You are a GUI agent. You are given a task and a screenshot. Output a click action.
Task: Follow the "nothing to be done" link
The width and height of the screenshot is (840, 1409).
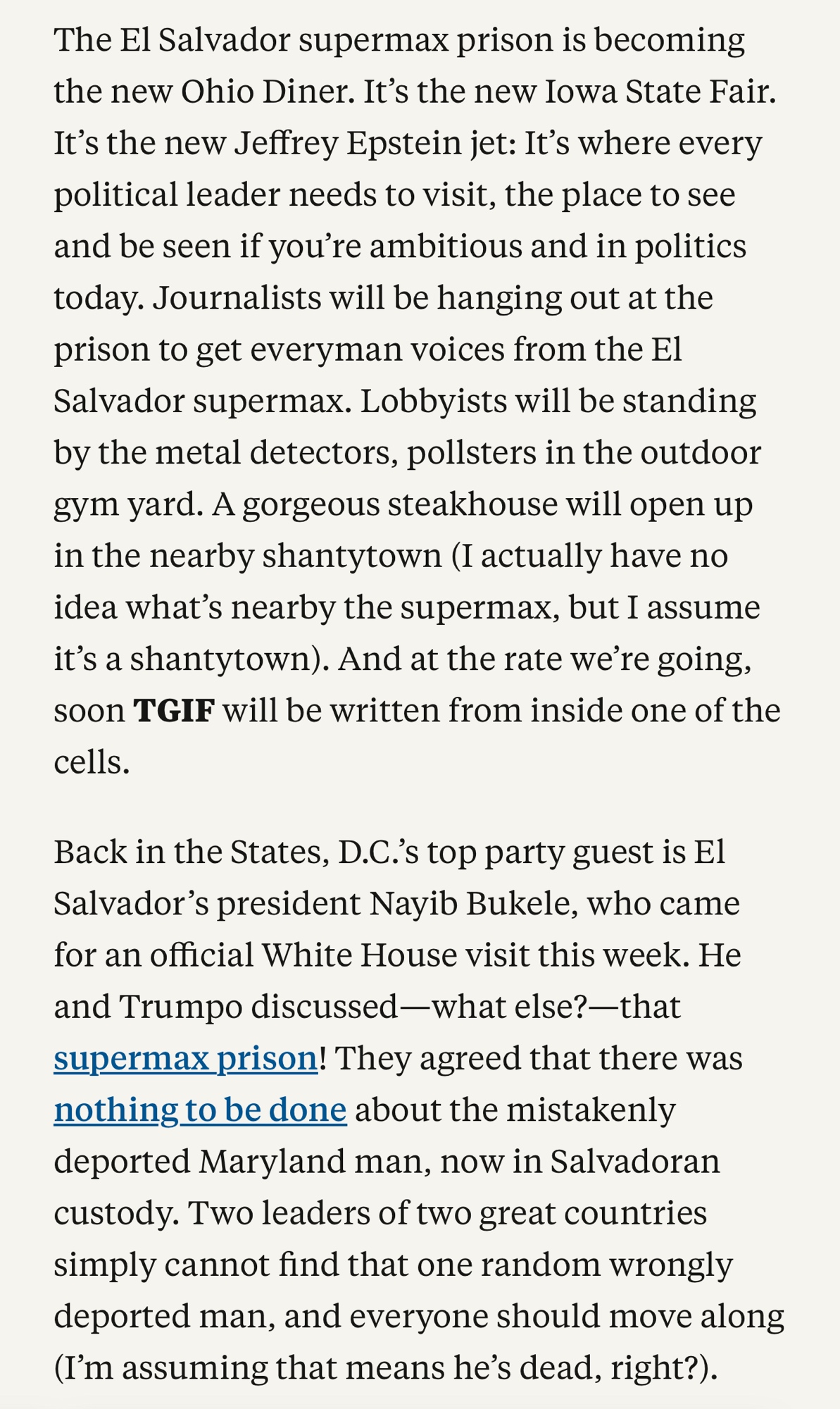200,1110
